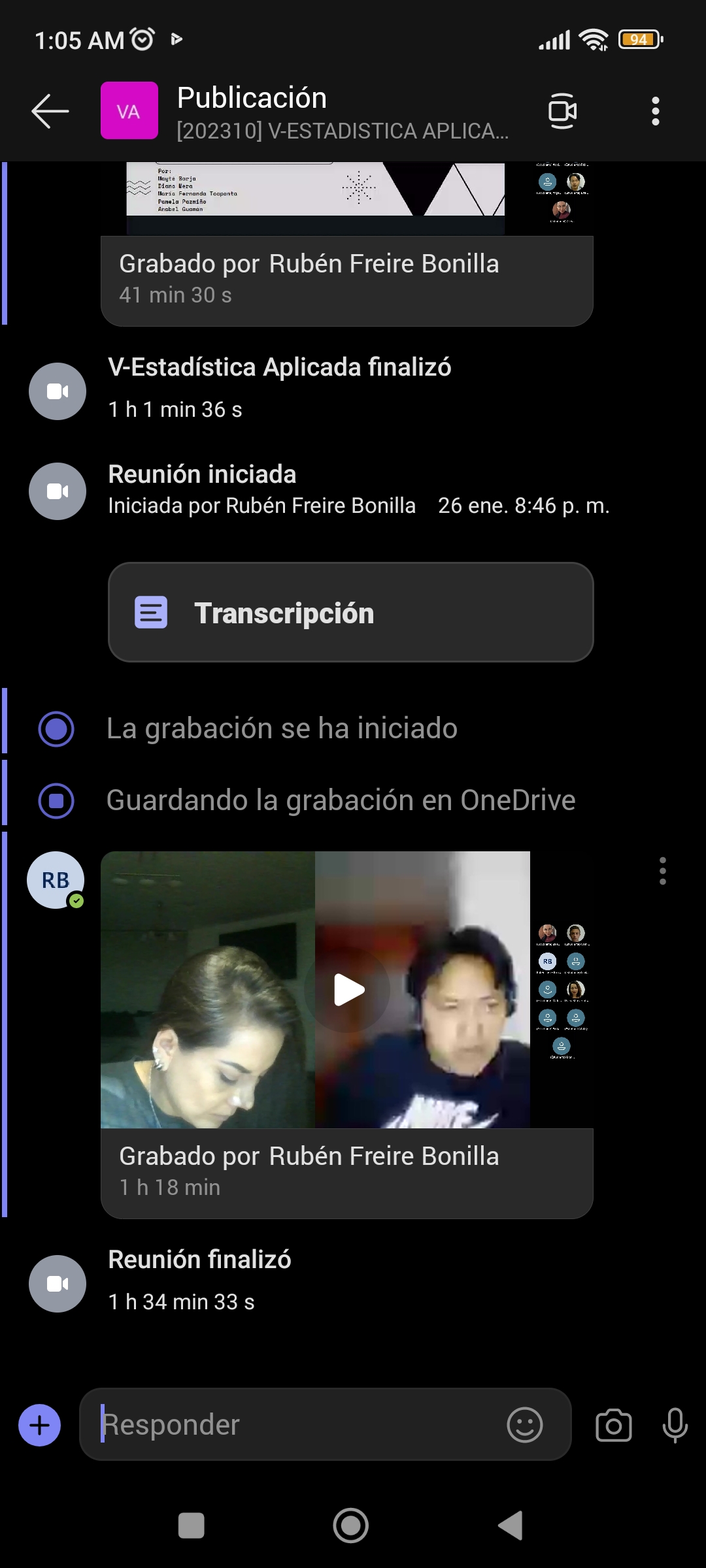Open the camera to attach a photo

pos(613,1425)
